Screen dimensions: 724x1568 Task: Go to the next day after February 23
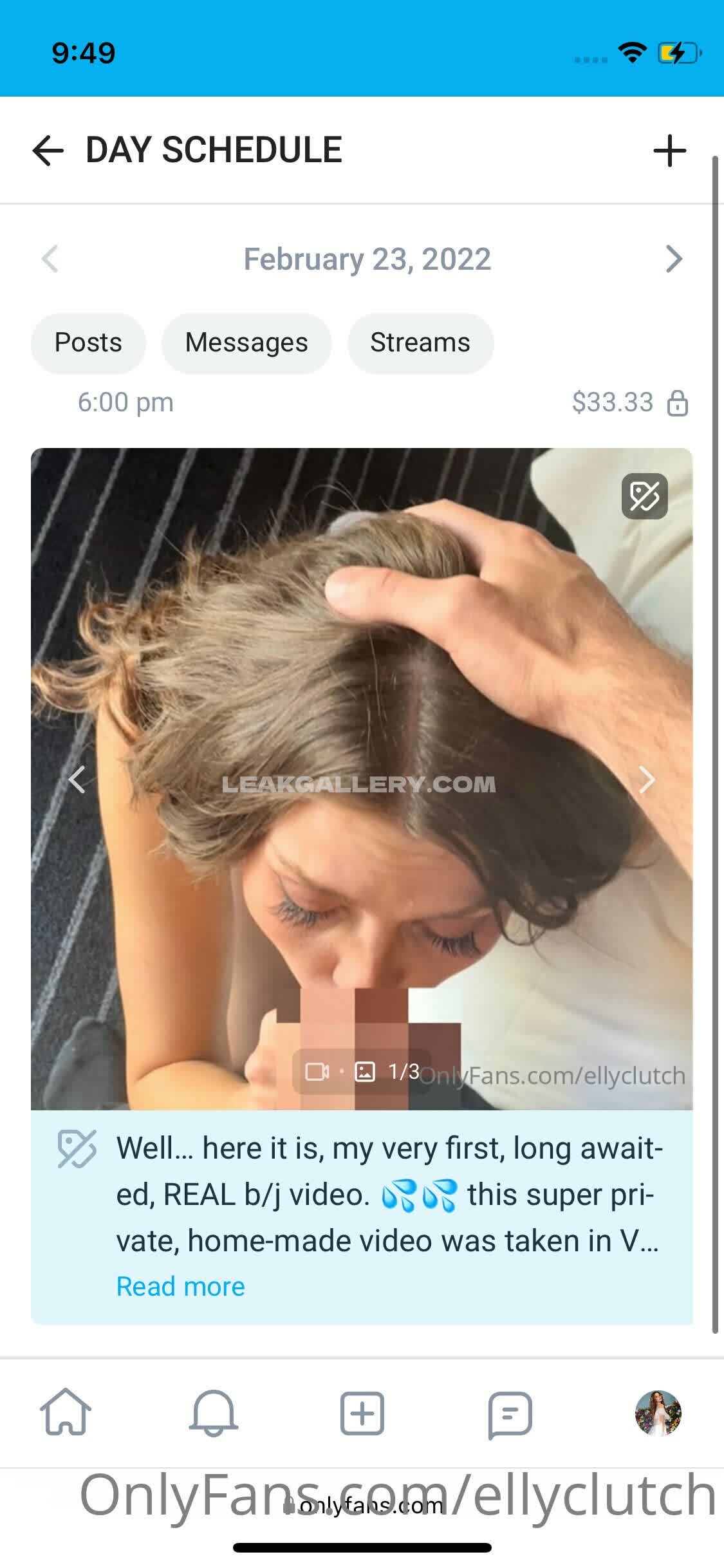pos(673,259)
